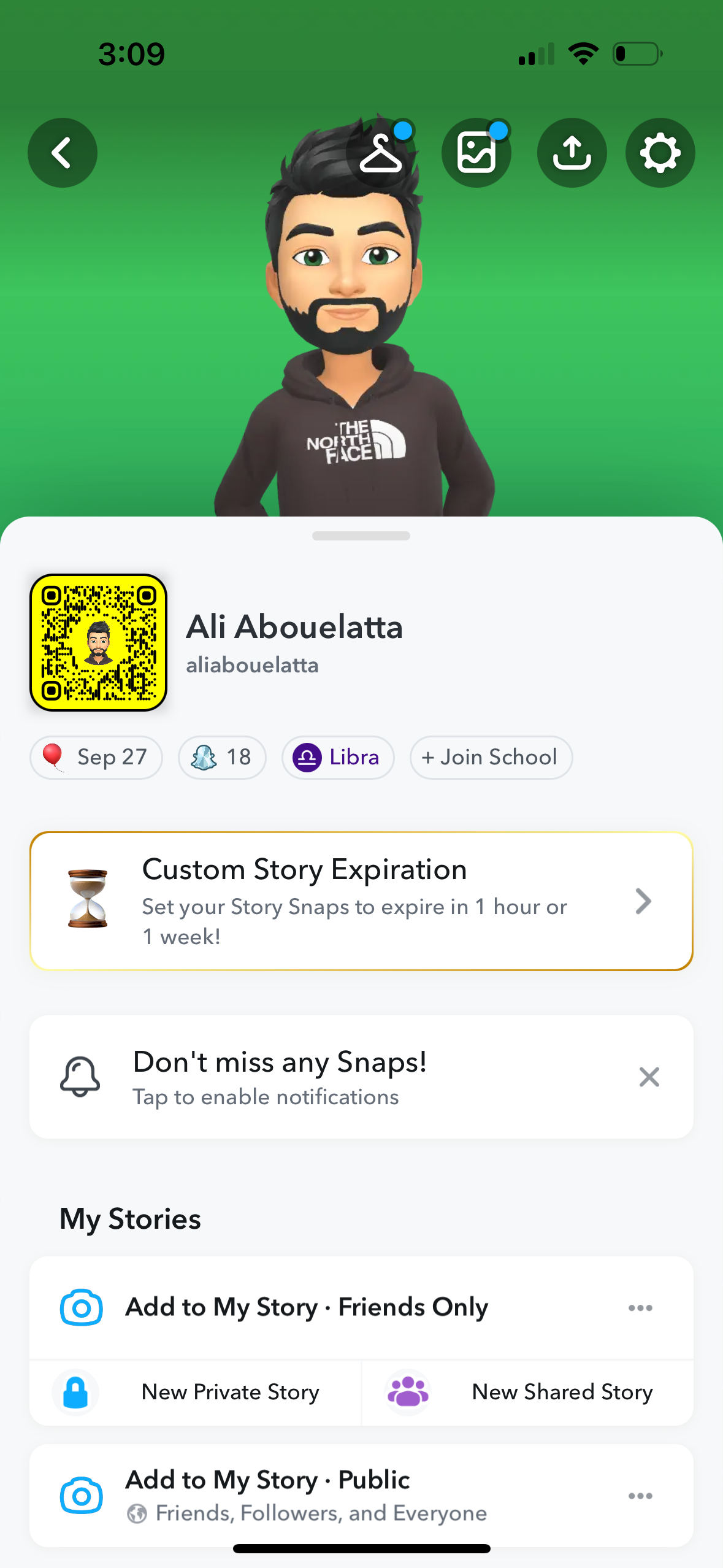Image resolution: width=723 pixels, height=1568 pixels.
Task: Tap the snap score ghost badge showing 18
Action: coord(222,758)
